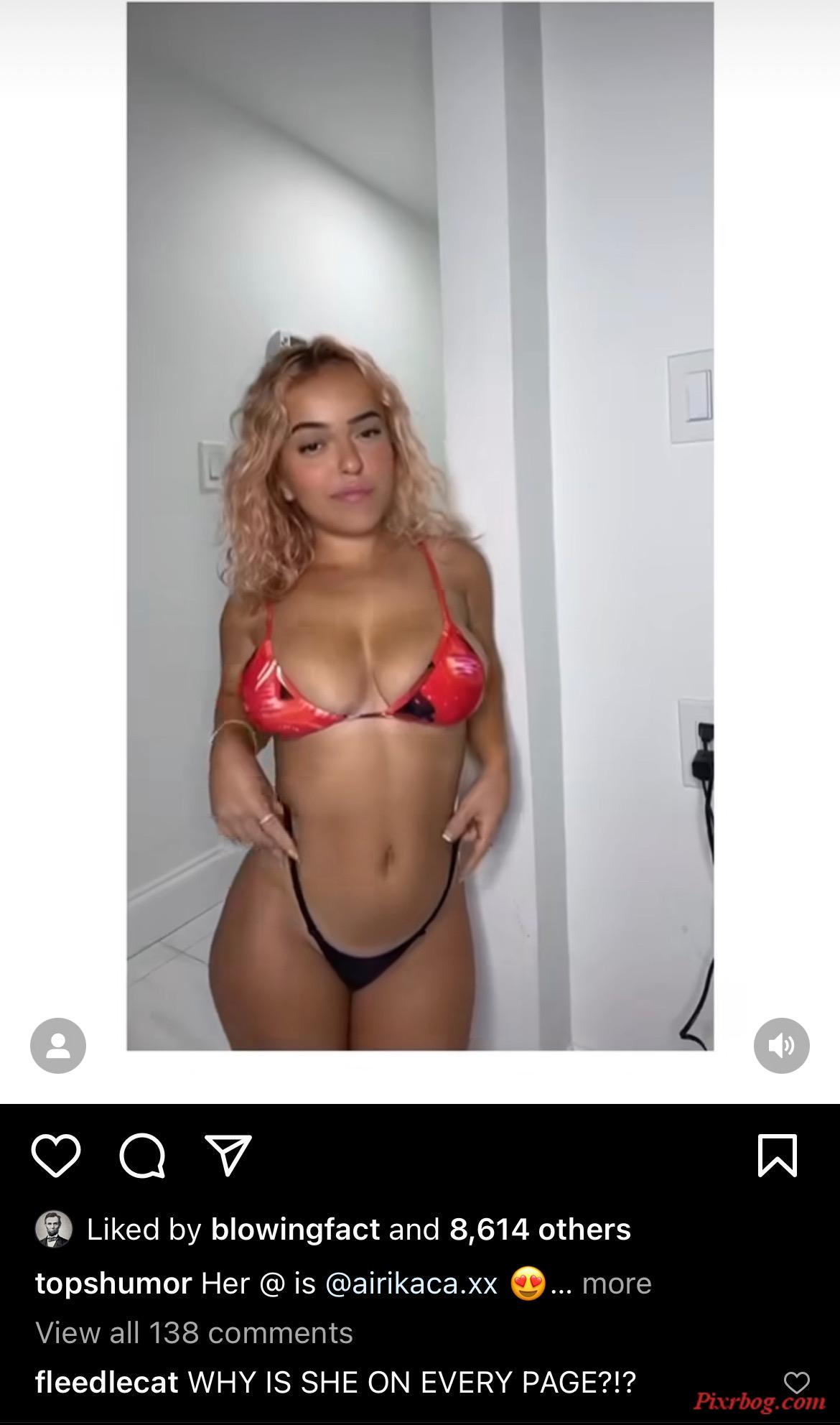Like the topshumor post
840x1425 pixels.
56,1156
